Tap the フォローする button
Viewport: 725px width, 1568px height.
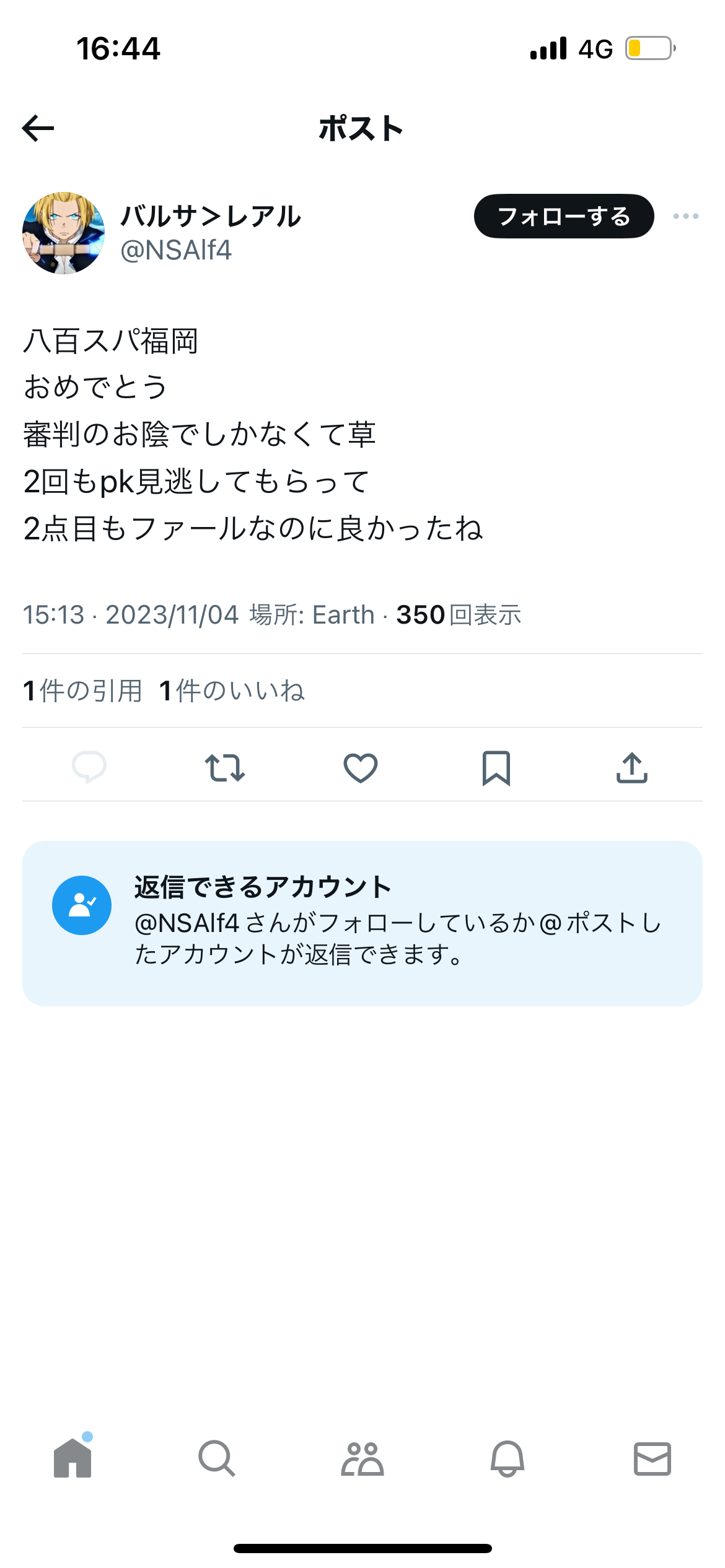(563, 216)
